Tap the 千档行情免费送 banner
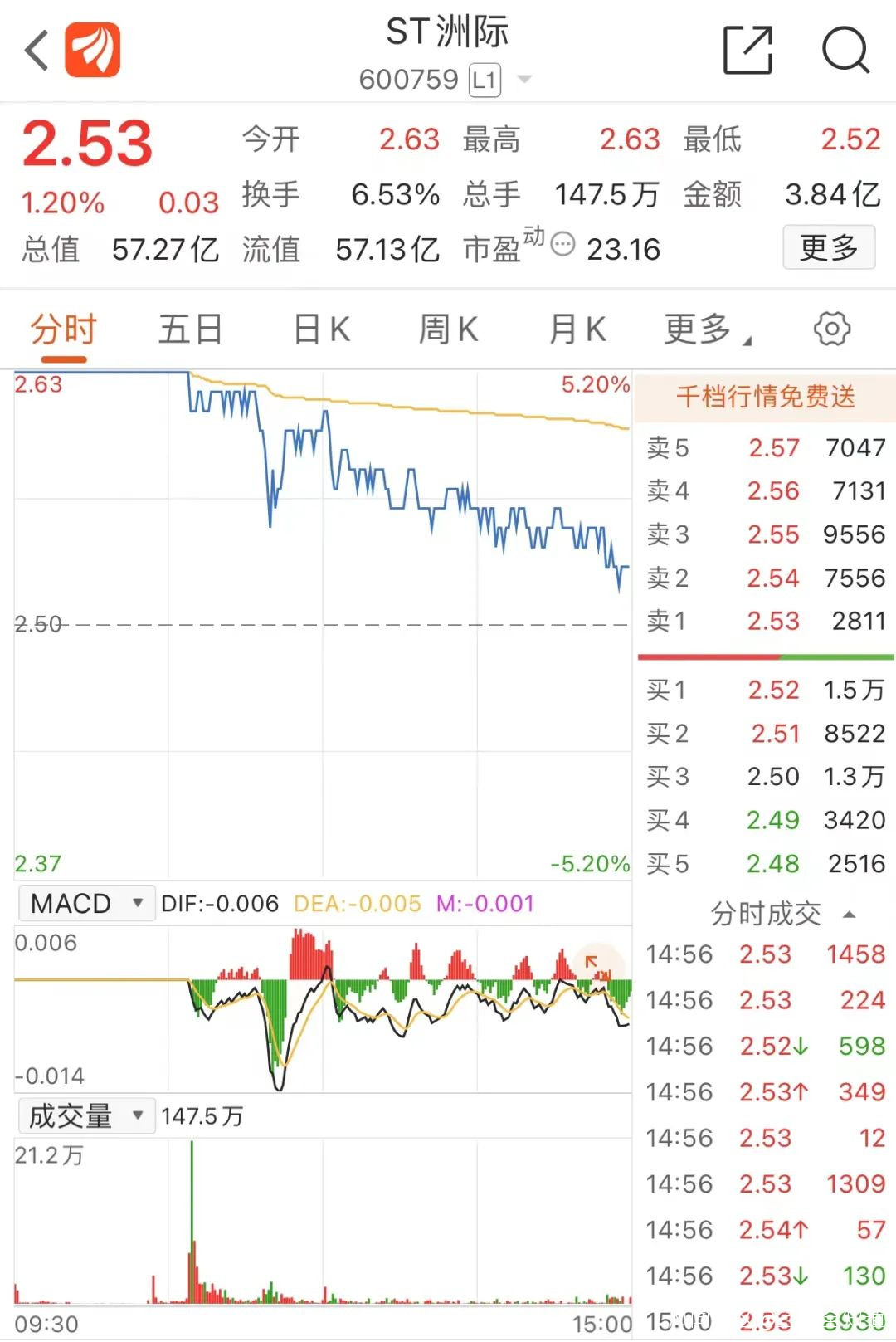Image resolution: width=896 pixels, height=1342 pixels. 765,397
